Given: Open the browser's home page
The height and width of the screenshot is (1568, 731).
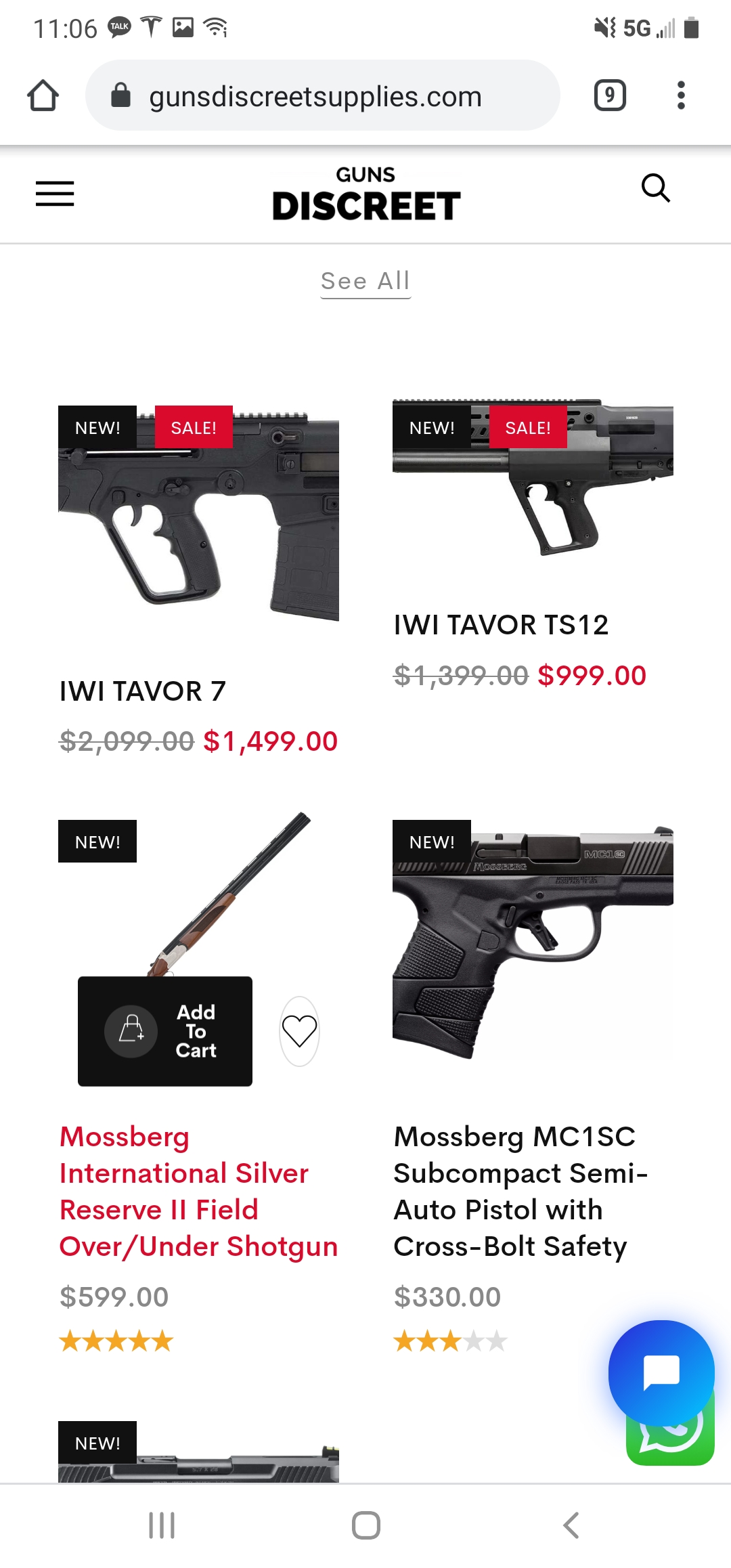Looking at the screenshot, I should click(x=43, y=95).
